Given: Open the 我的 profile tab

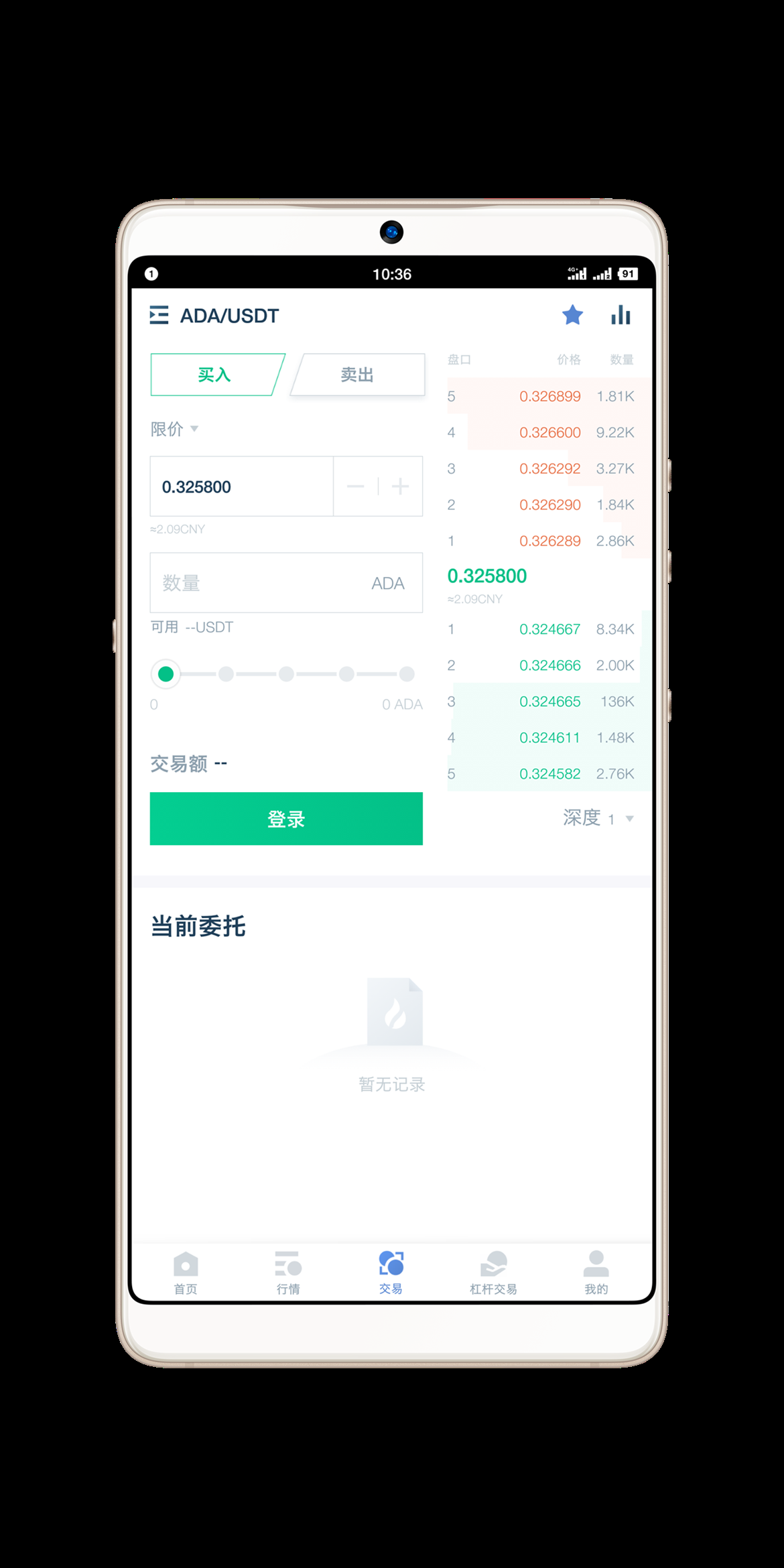Looking at the screenshot, I should pyautogui.click(x=596, y=1273).
